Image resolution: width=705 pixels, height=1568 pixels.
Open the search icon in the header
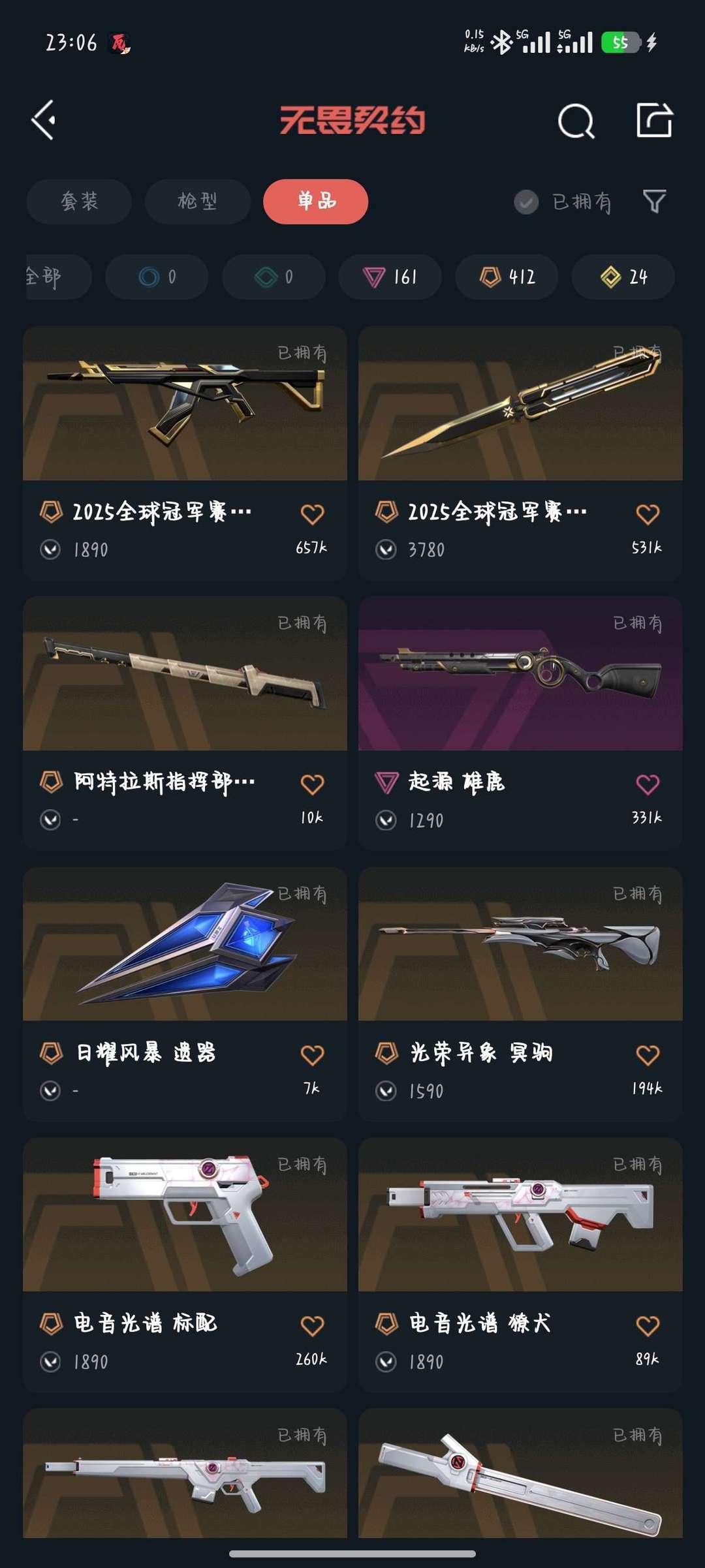point(576,121)
